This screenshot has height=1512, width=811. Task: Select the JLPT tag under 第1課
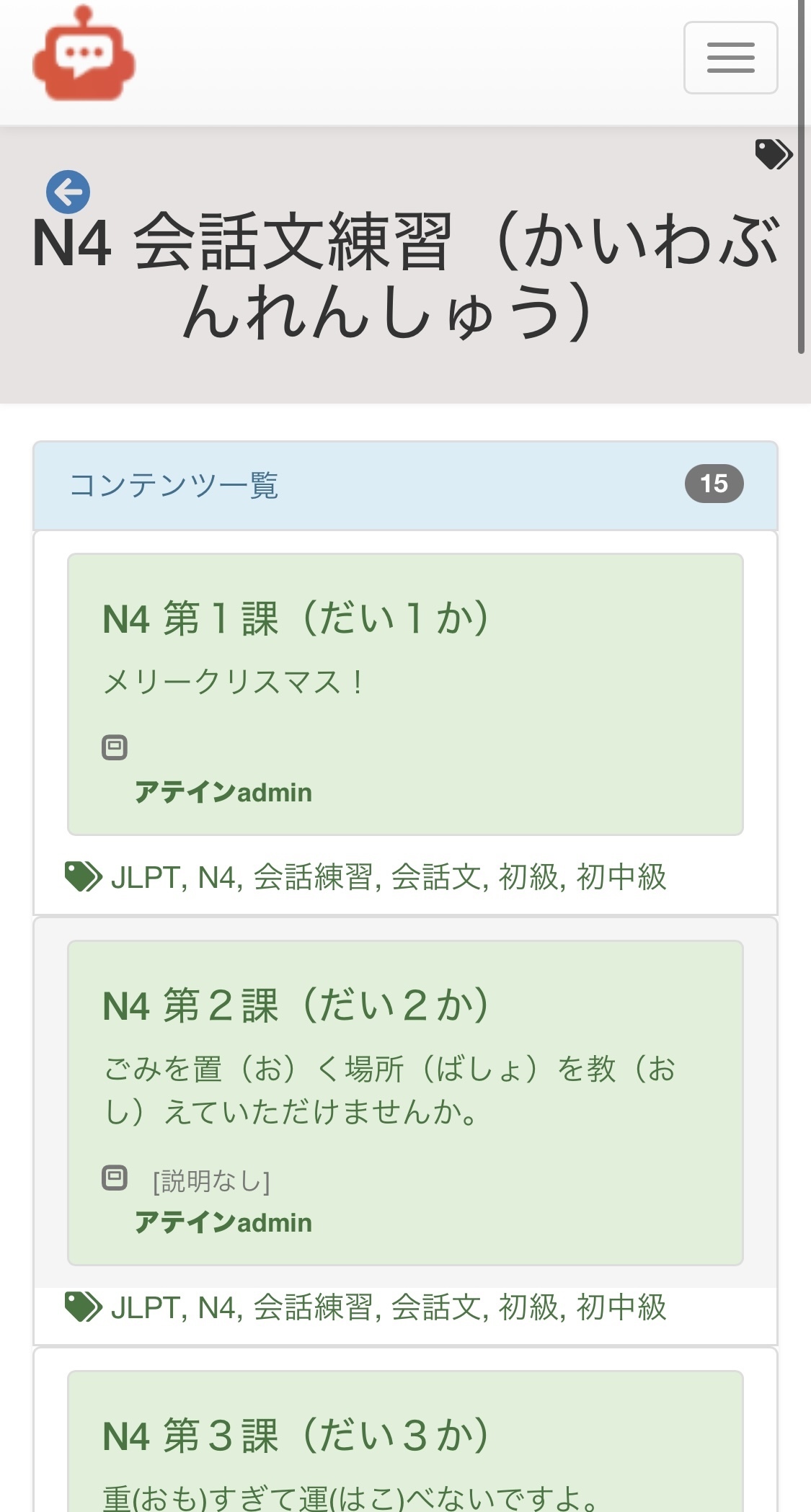144,877
